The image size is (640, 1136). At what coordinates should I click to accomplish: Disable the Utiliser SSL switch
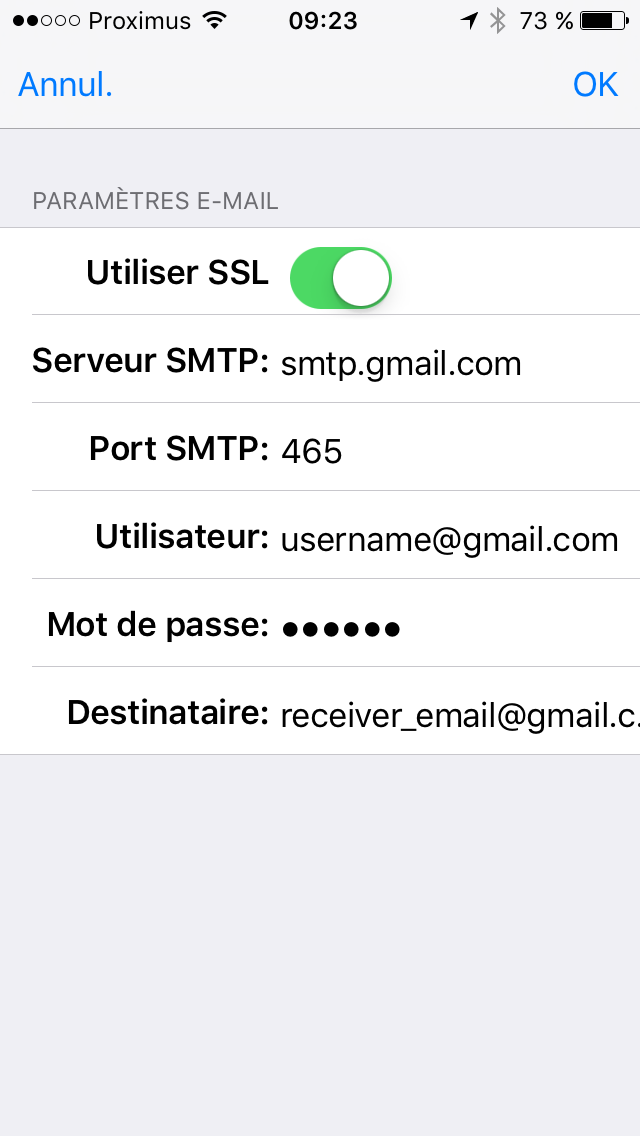click(x=340, y=277)
